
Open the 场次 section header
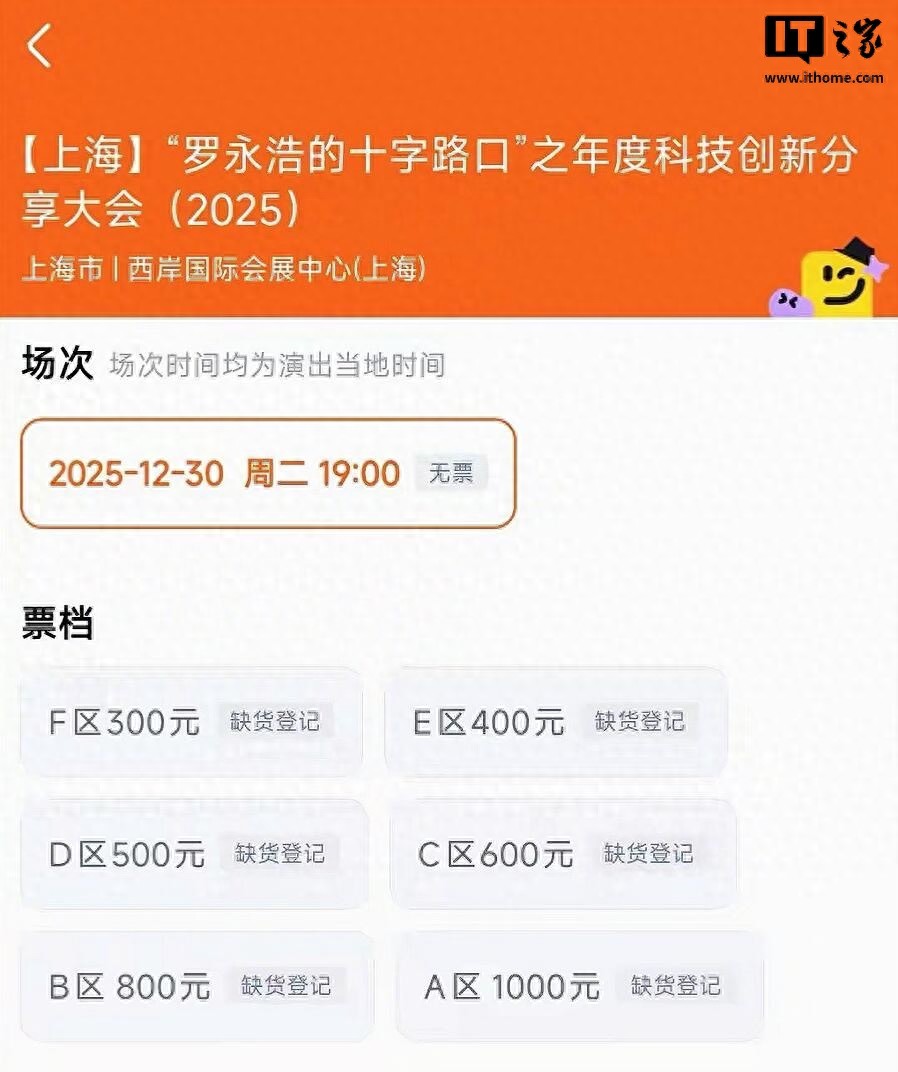57,365
